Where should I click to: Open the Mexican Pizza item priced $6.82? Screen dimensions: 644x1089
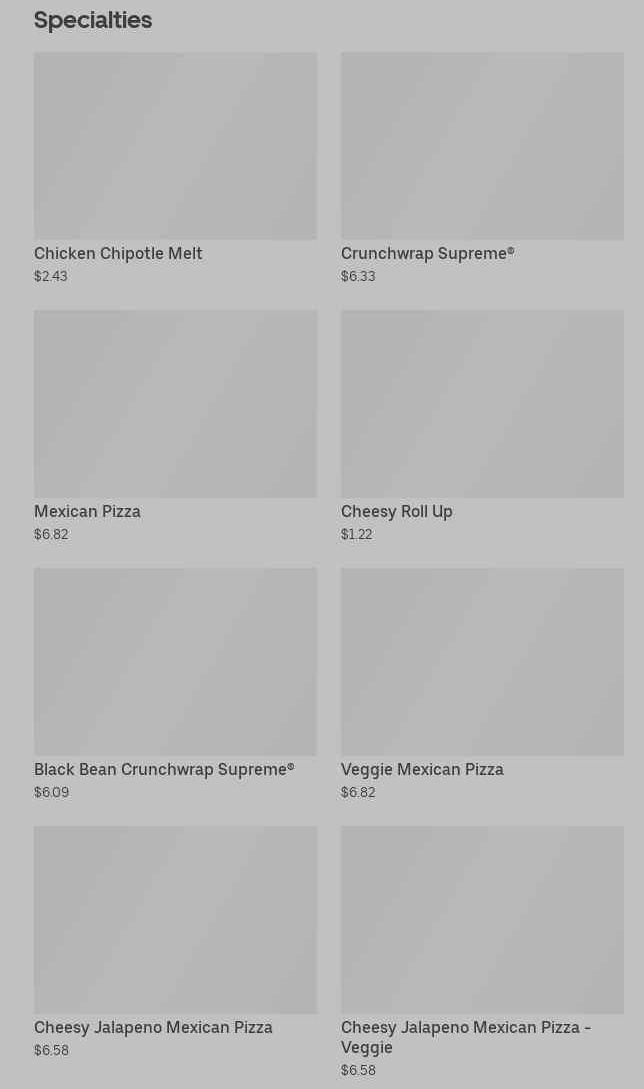[175, 426]
